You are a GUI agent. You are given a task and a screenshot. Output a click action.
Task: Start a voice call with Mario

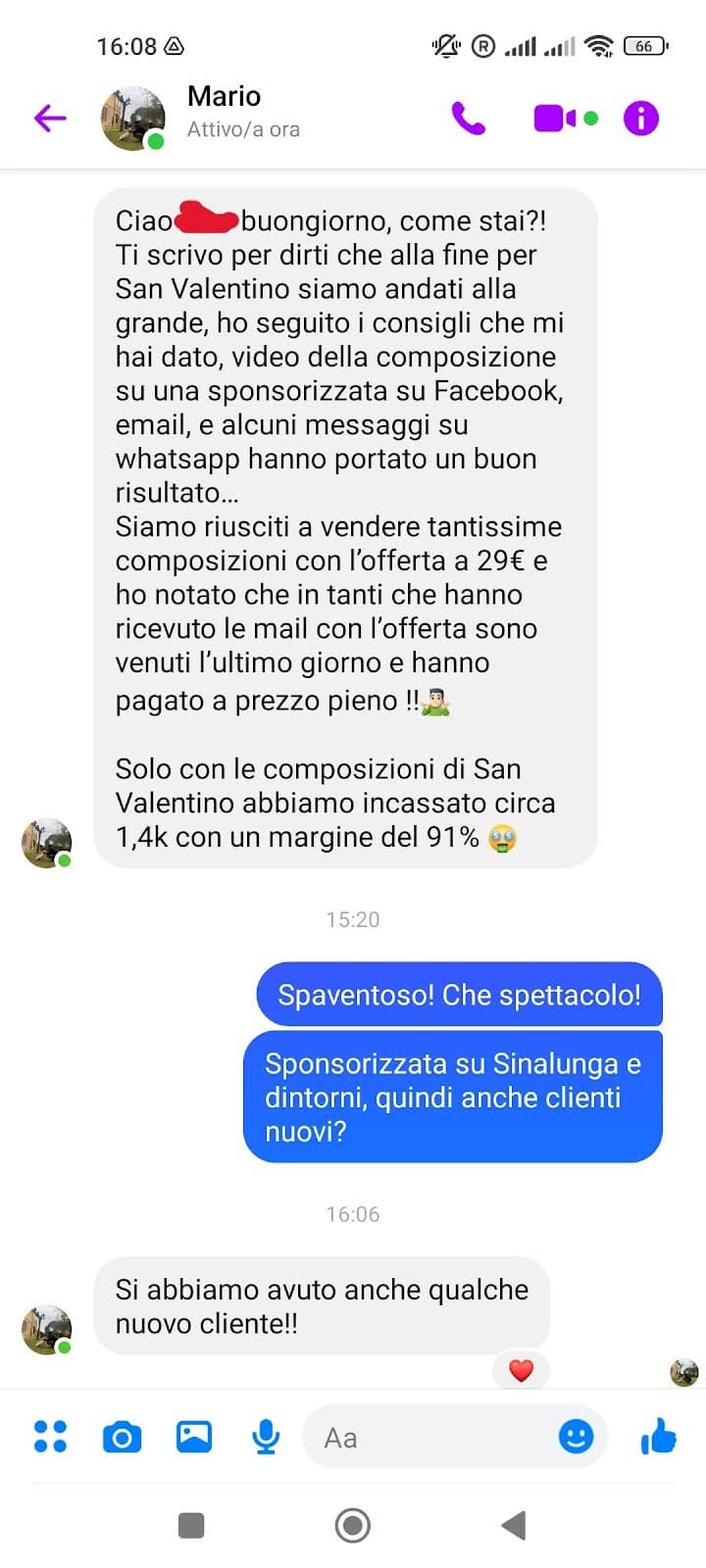pos(469,119)
